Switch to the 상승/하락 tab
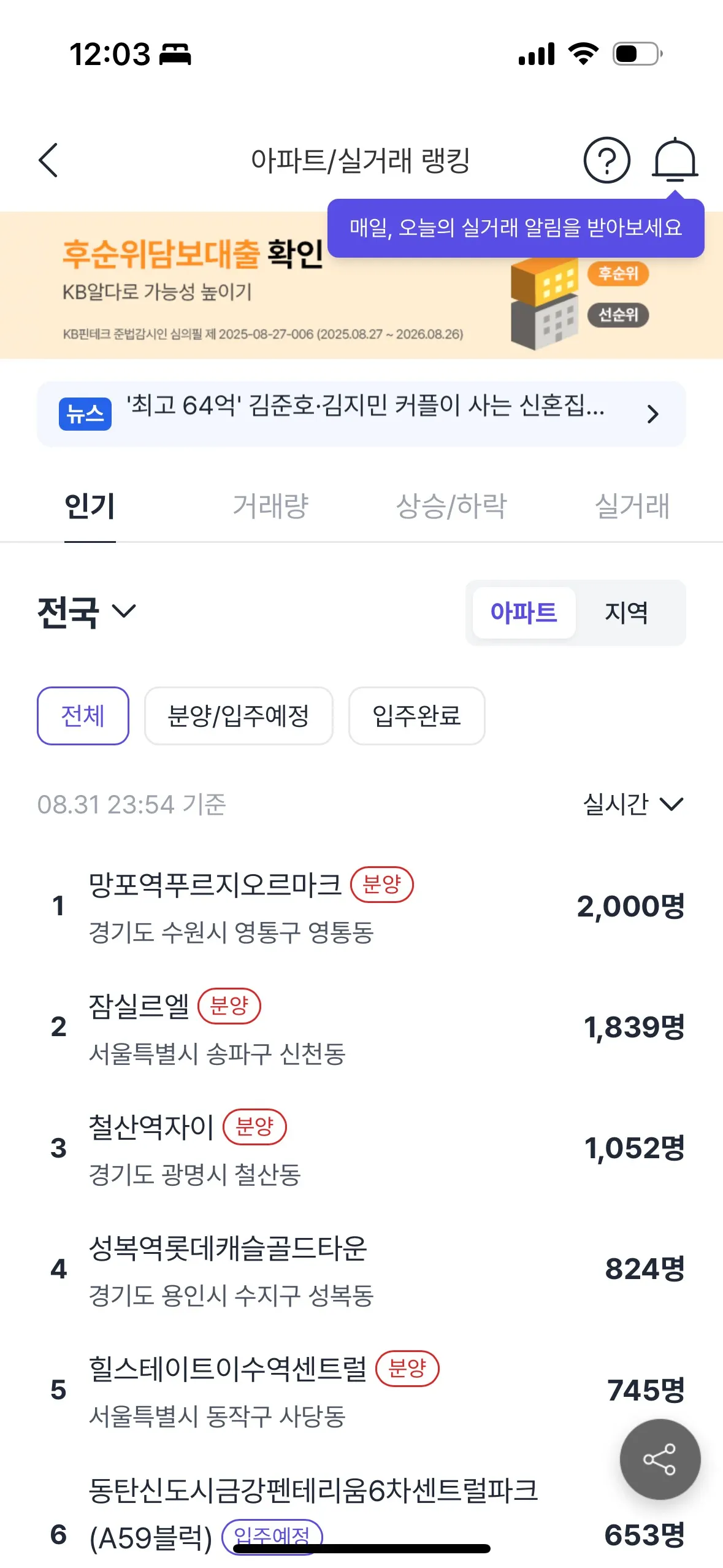 tap(451, 507)
